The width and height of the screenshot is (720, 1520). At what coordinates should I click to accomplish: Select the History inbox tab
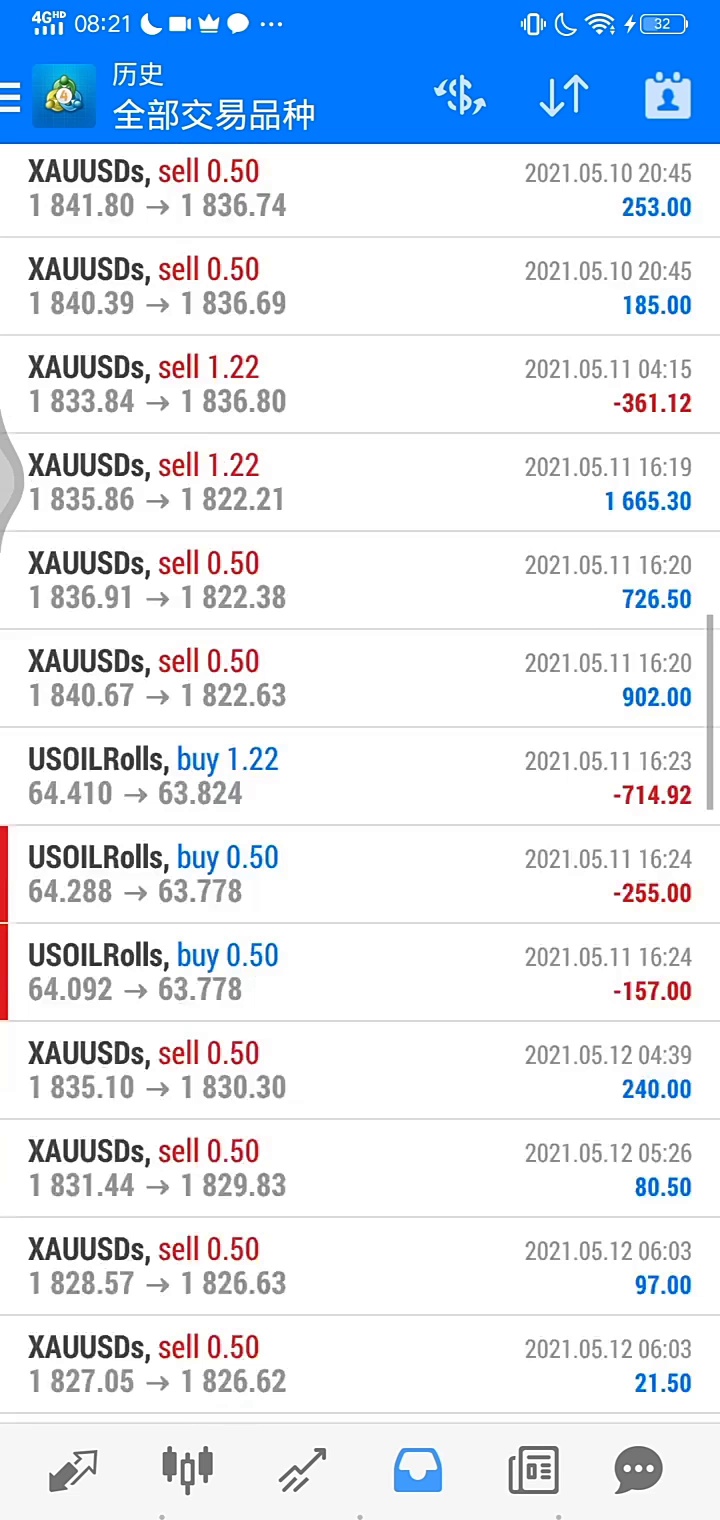click(418, 1468)
